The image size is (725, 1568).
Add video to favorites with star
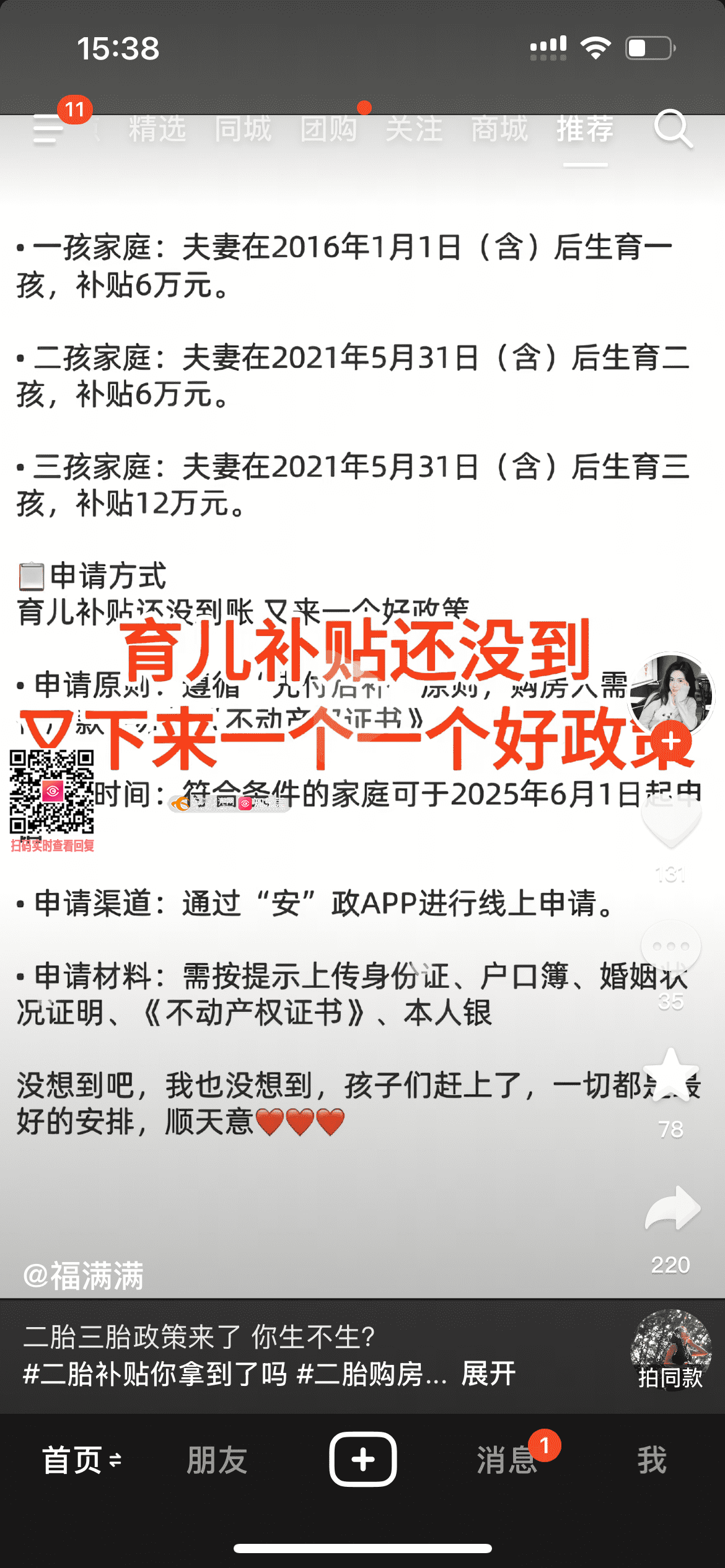point(670,1075)
